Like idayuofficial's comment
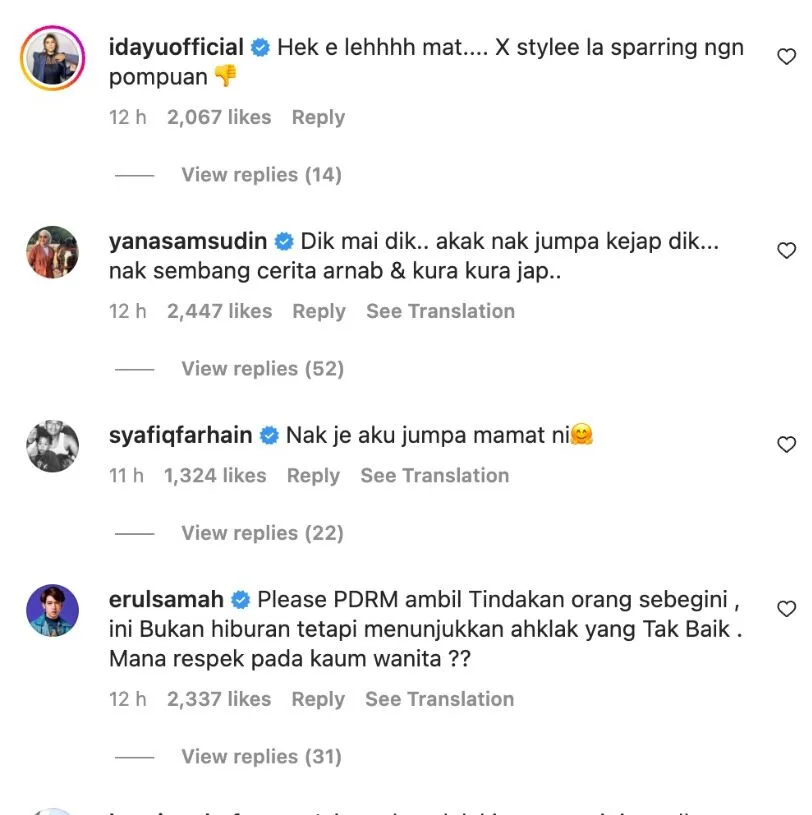This screenshot has height=815, width=812. point(787,57)
